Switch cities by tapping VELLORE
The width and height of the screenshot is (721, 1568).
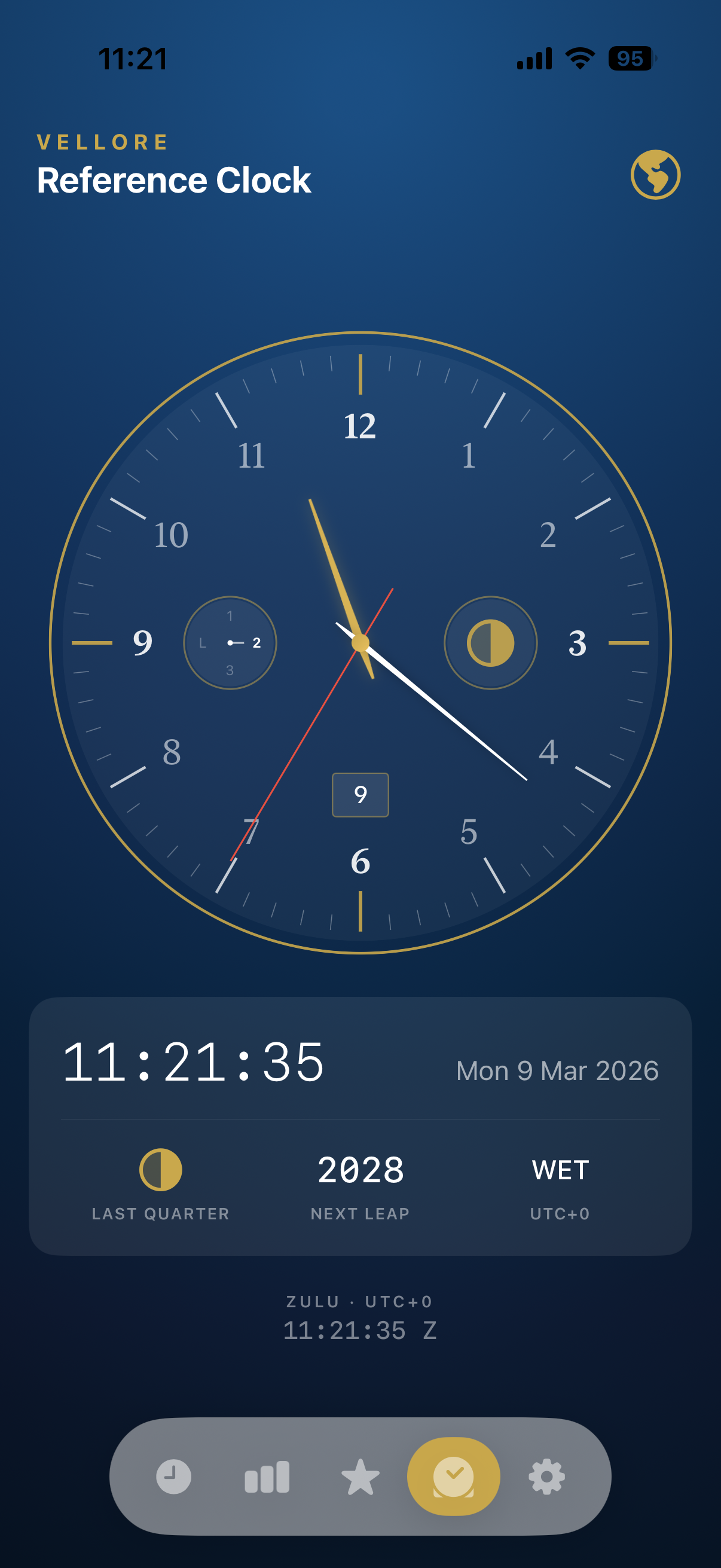(x=101, y=142)
